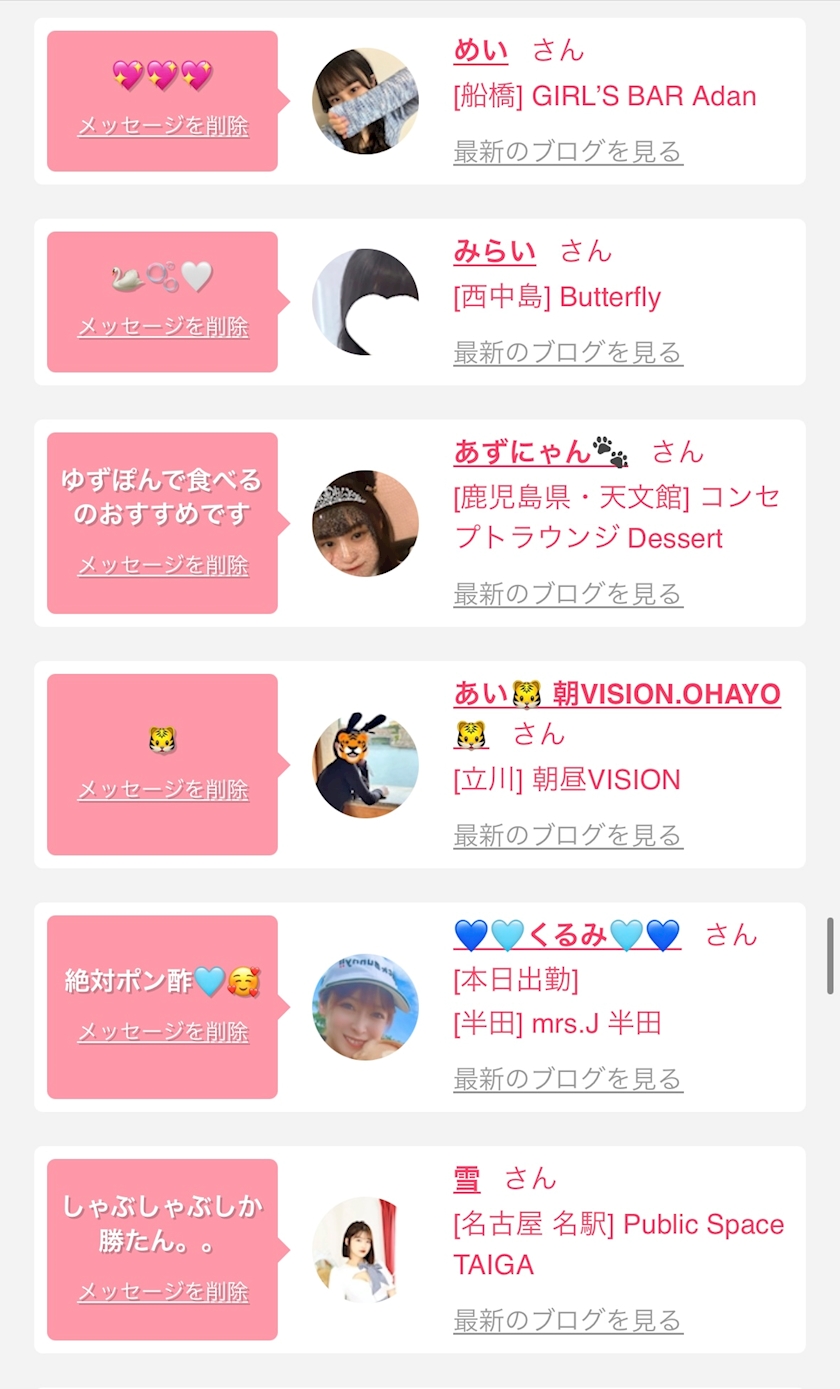The image size is (840, 1389).
Task: Tap くるみ's profile photo
Action: pos(365,1007)
